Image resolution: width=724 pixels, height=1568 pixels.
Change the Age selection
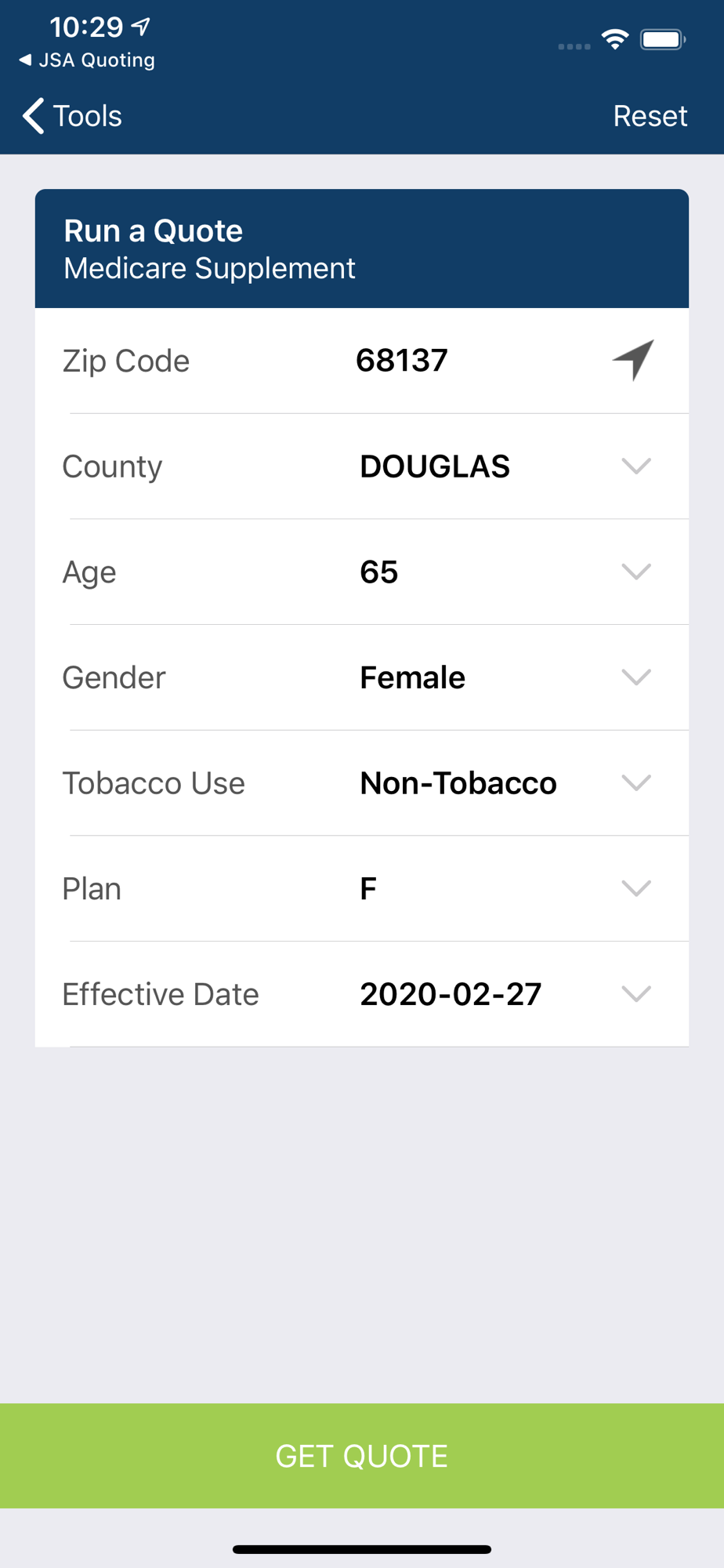coord(362,572)
